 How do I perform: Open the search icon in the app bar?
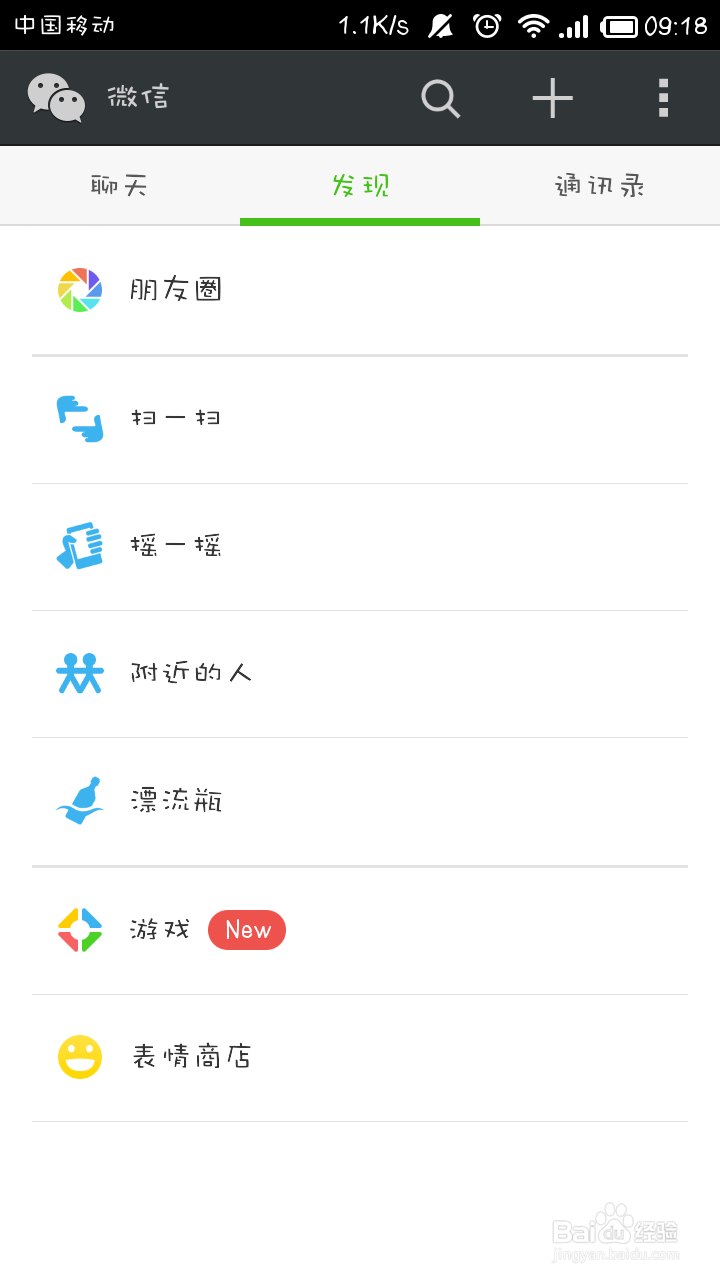coord(440,98)
